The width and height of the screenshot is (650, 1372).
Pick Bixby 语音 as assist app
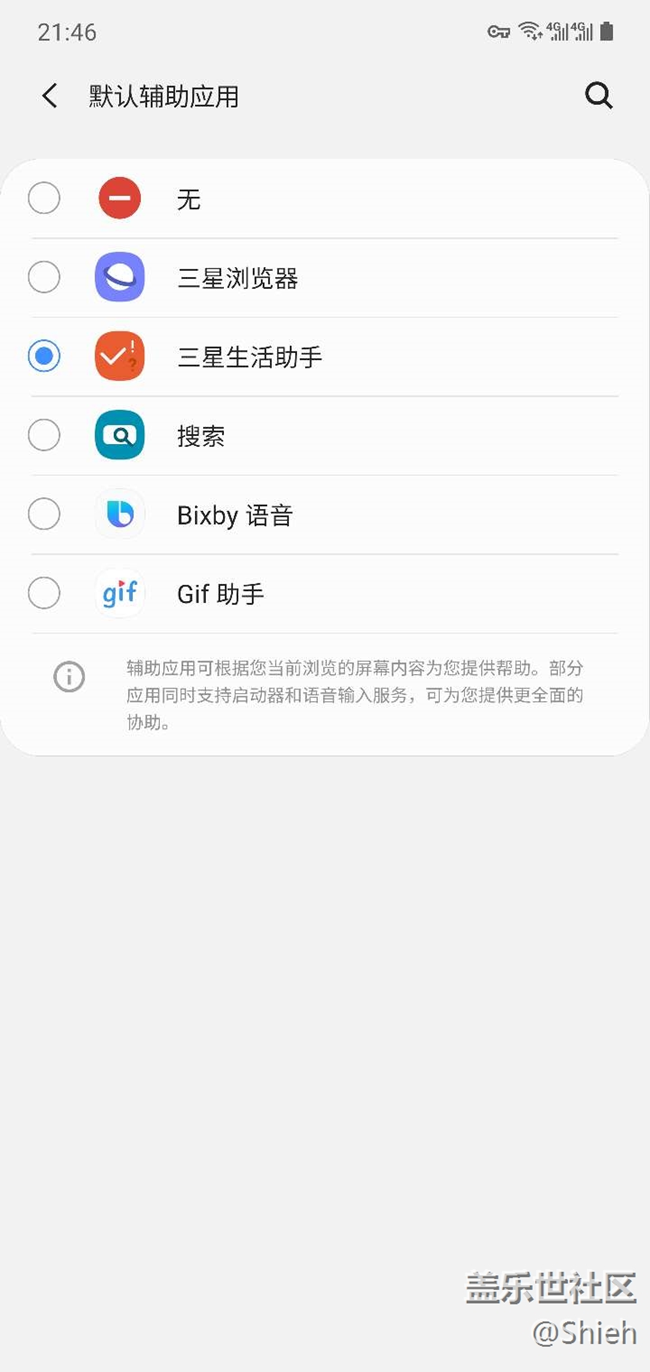[x=44, y=514]
